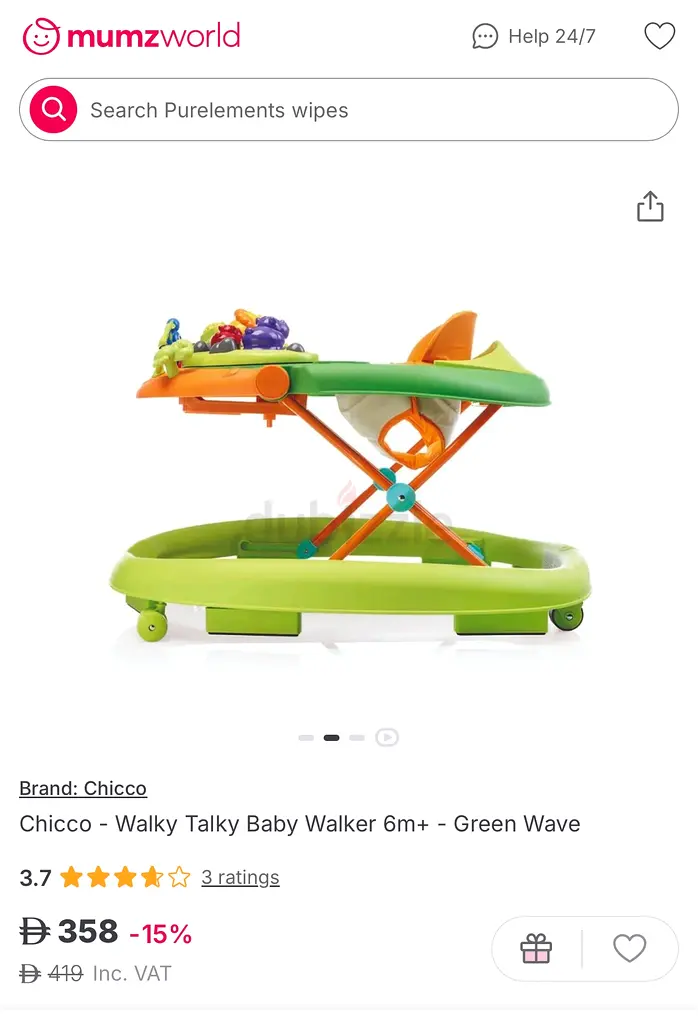Tap the gift icon beside the price
This screenshot has height=1024, width=698.
coord(536,948)
